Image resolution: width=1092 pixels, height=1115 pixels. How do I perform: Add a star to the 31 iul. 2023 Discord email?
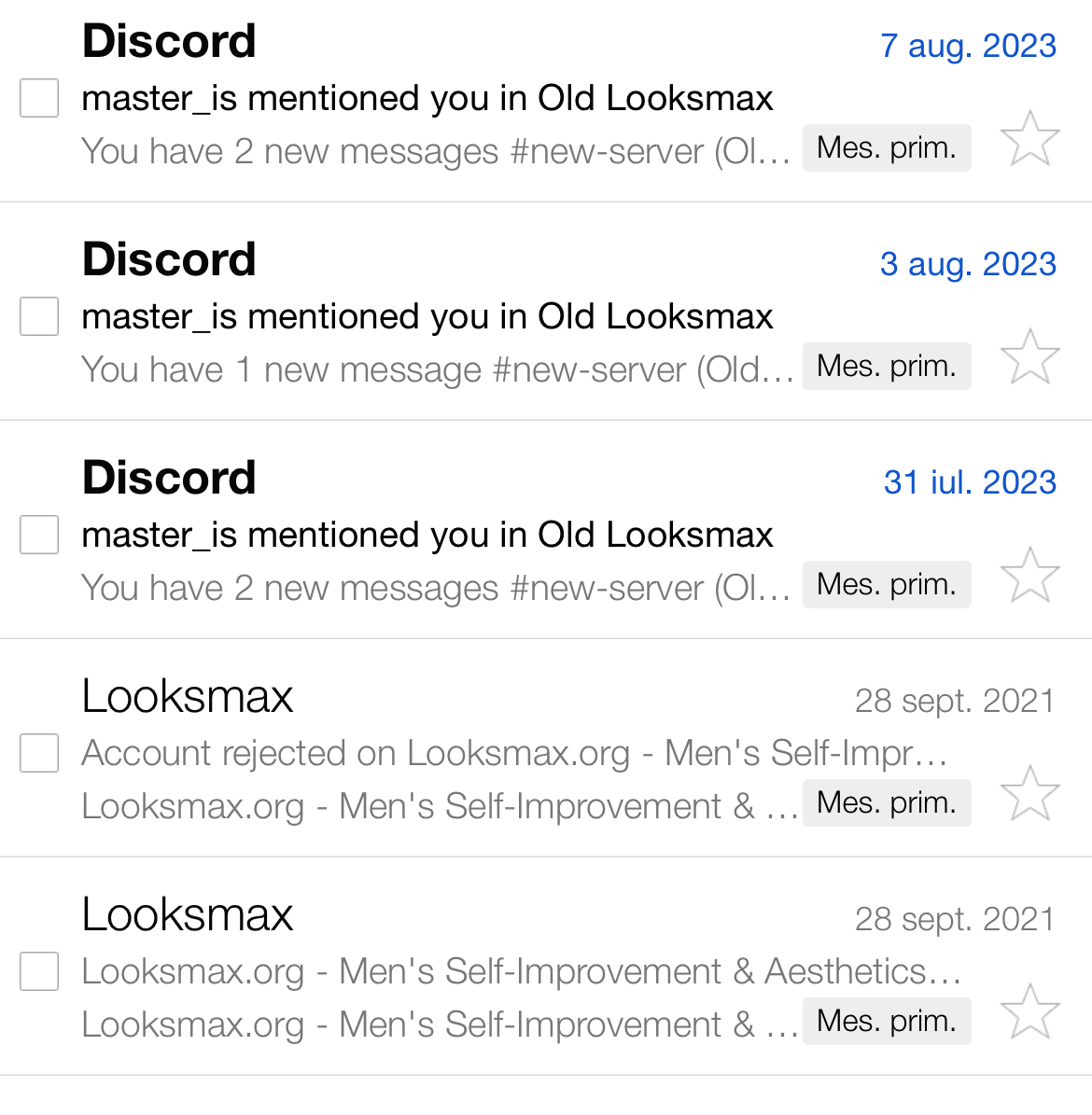(1029, 576)
